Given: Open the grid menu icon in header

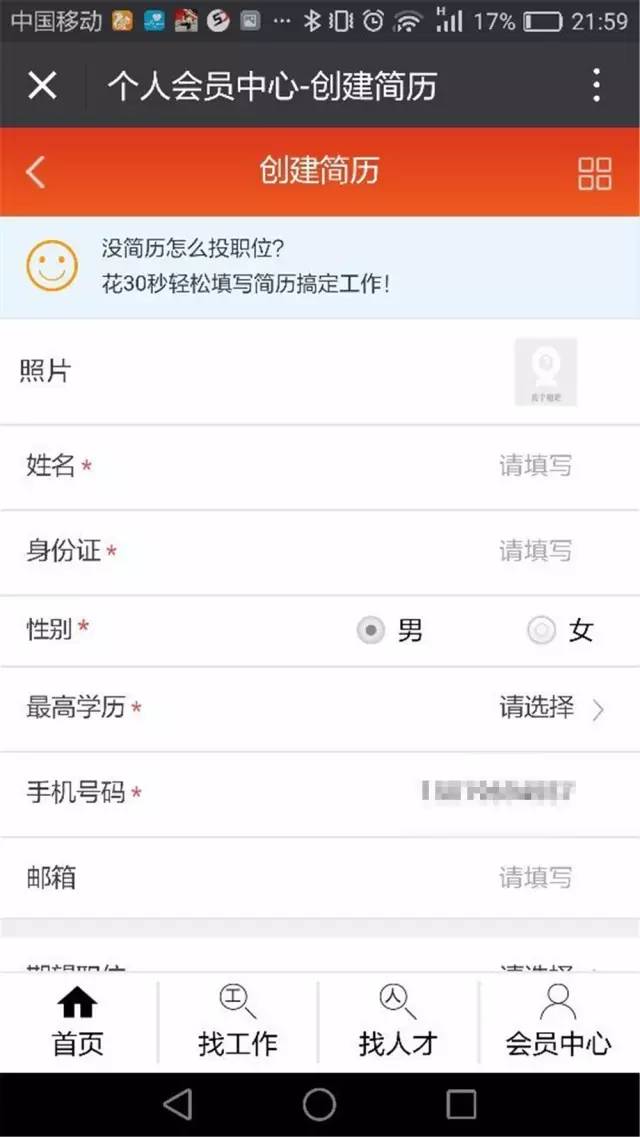Looking at the screenshot, I should [x=594, y=173].
